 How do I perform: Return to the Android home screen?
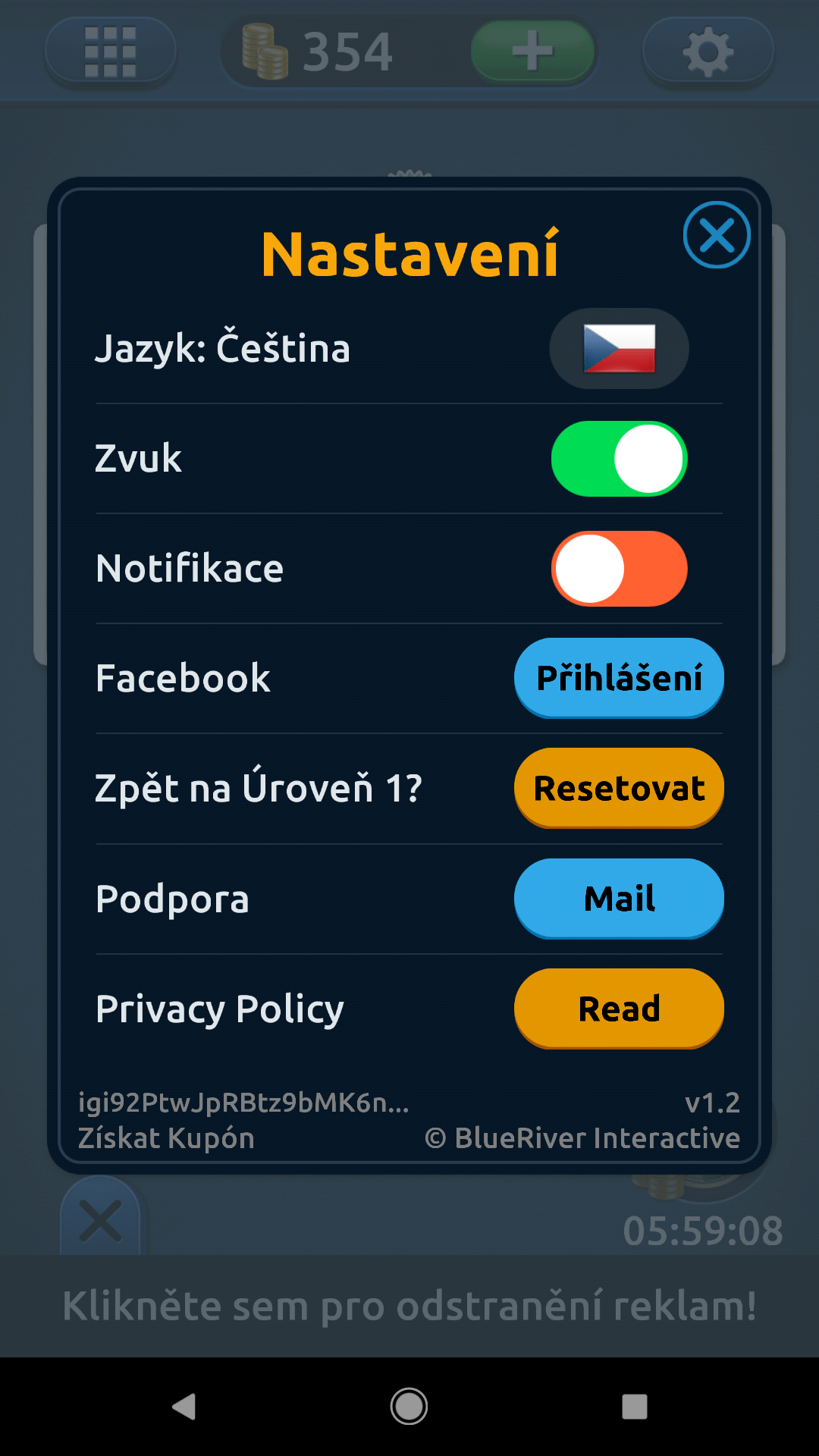409,1407
